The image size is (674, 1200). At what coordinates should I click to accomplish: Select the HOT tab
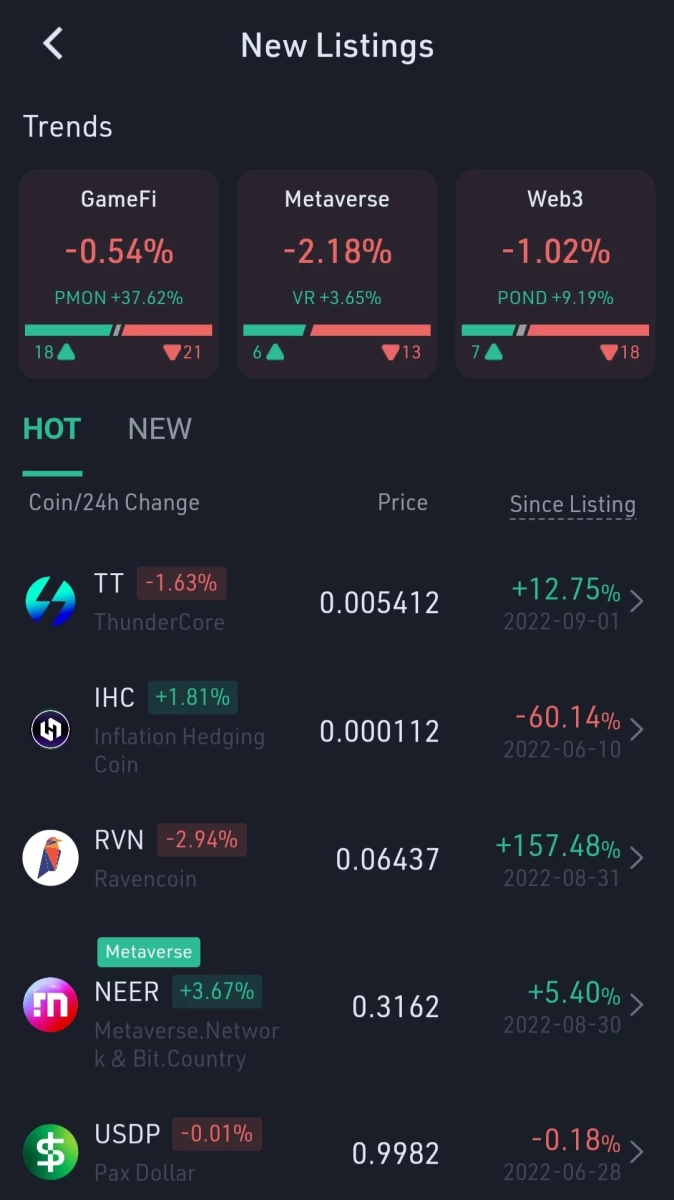(x=52, y=429)
